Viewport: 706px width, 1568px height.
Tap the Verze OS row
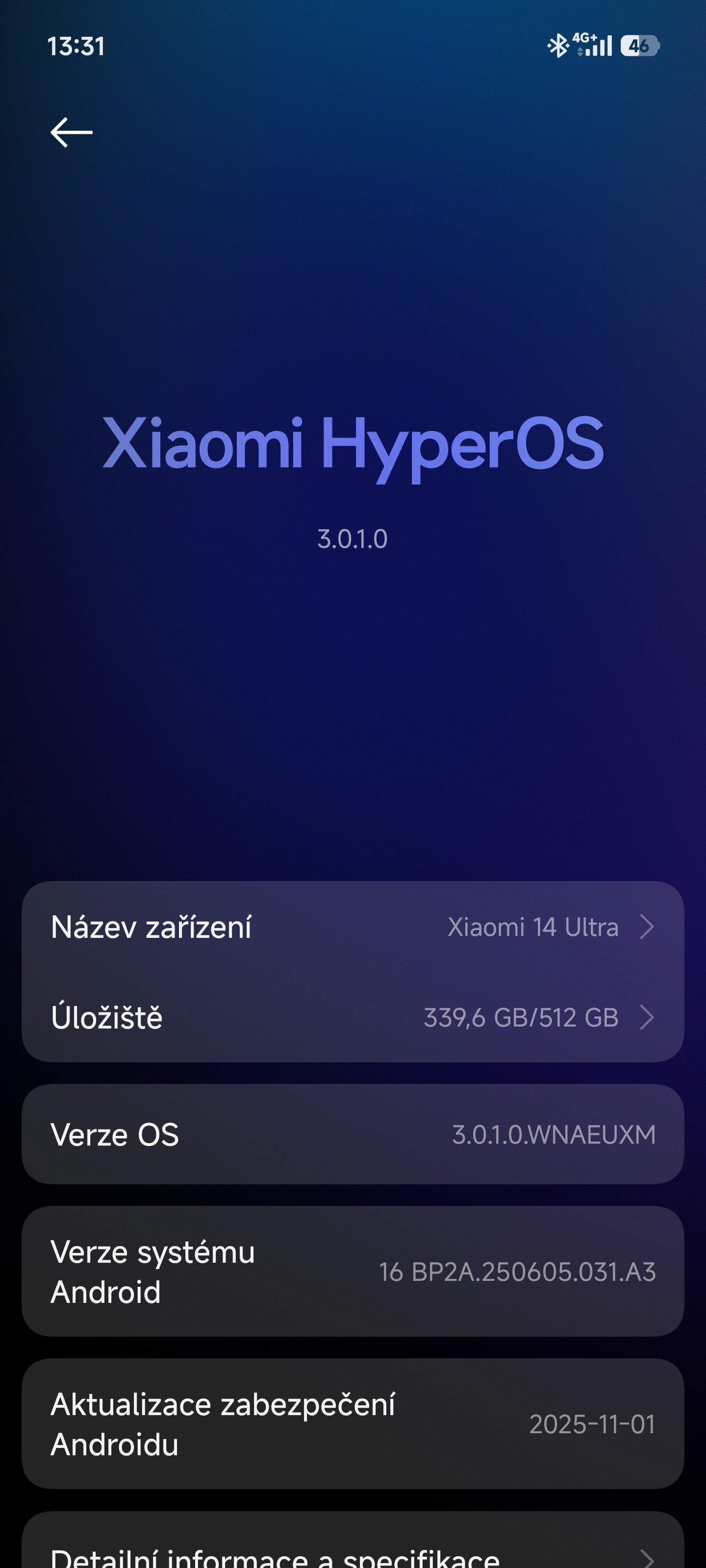point(352,1135)
